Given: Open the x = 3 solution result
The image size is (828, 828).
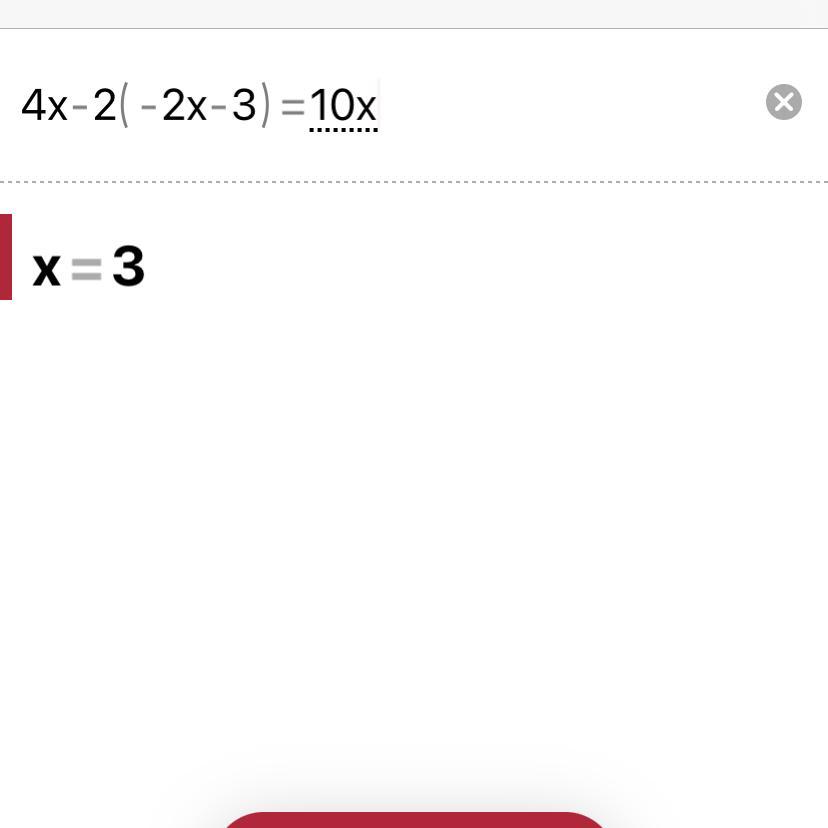Looking at the screenshot, I should pos(89,268).
